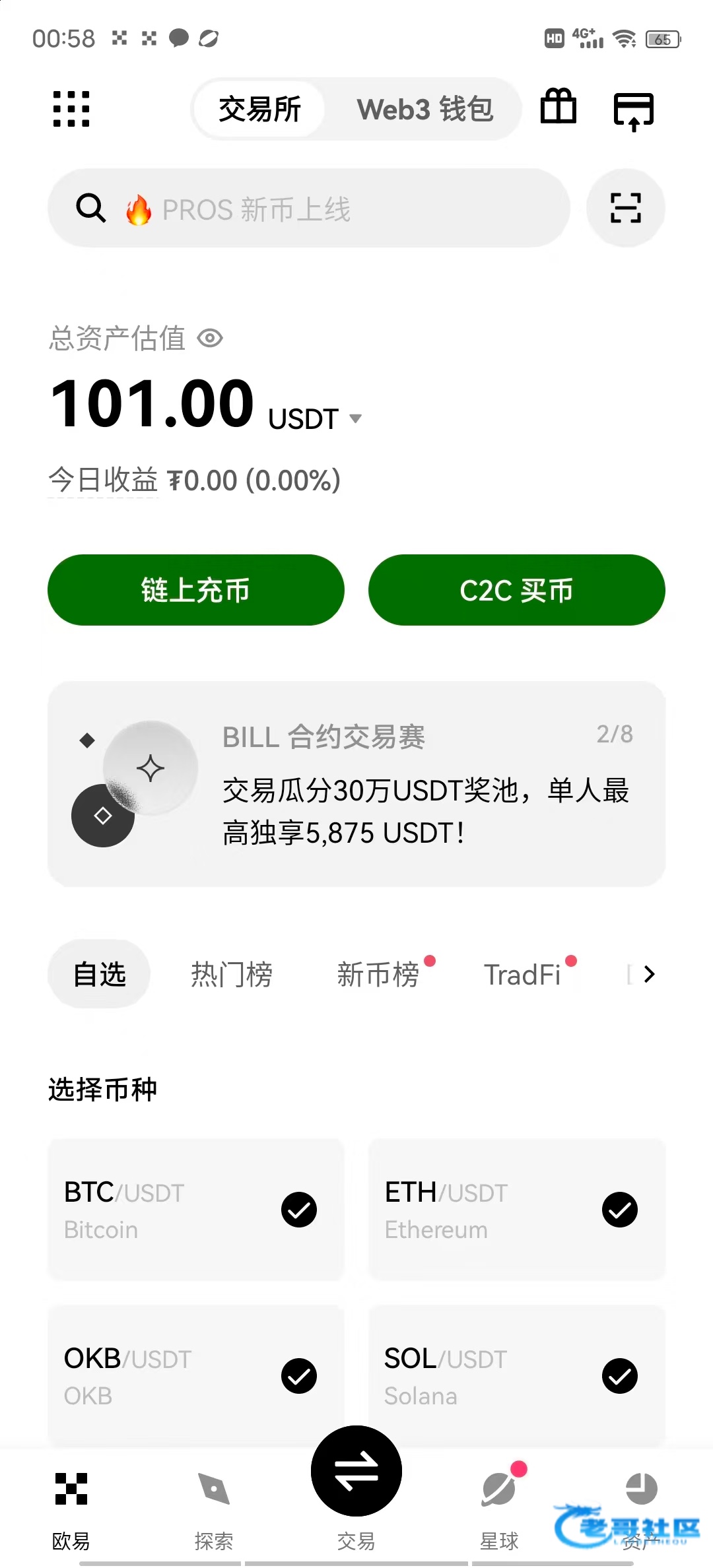713x1568 pixels.
Task: Uncheck OKB/USDT coin selection
Action: click(299, 1376)
